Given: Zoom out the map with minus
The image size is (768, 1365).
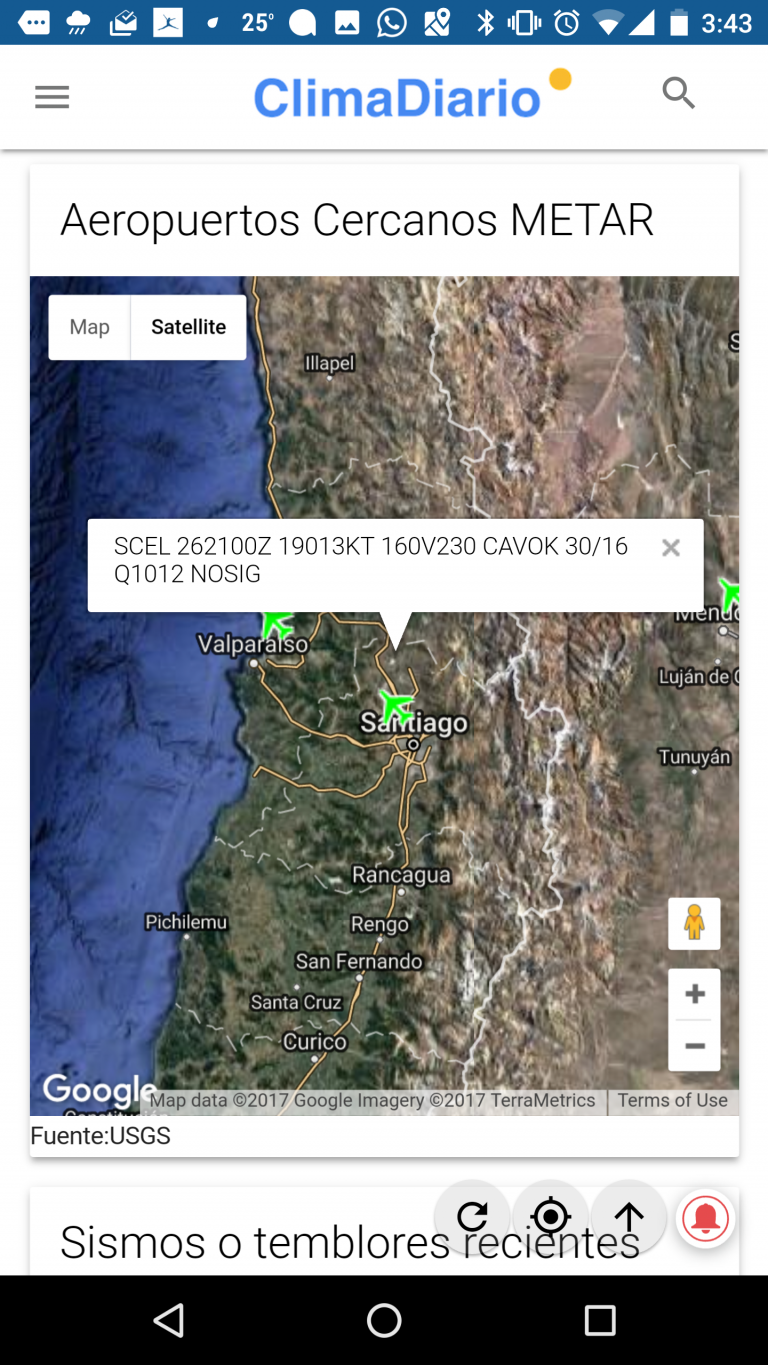Looking at the screenshot, I should point(694,1046).
